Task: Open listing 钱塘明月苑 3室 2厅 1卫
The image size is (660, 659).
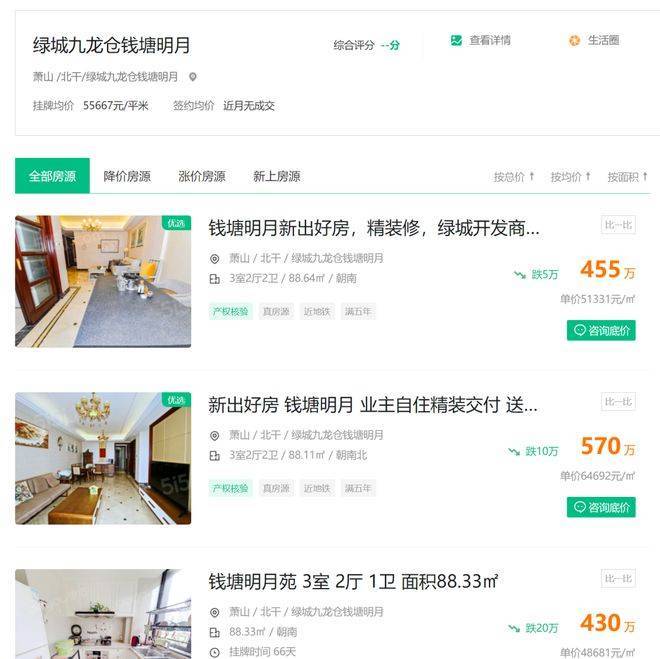Action: (x=353, y=581)
